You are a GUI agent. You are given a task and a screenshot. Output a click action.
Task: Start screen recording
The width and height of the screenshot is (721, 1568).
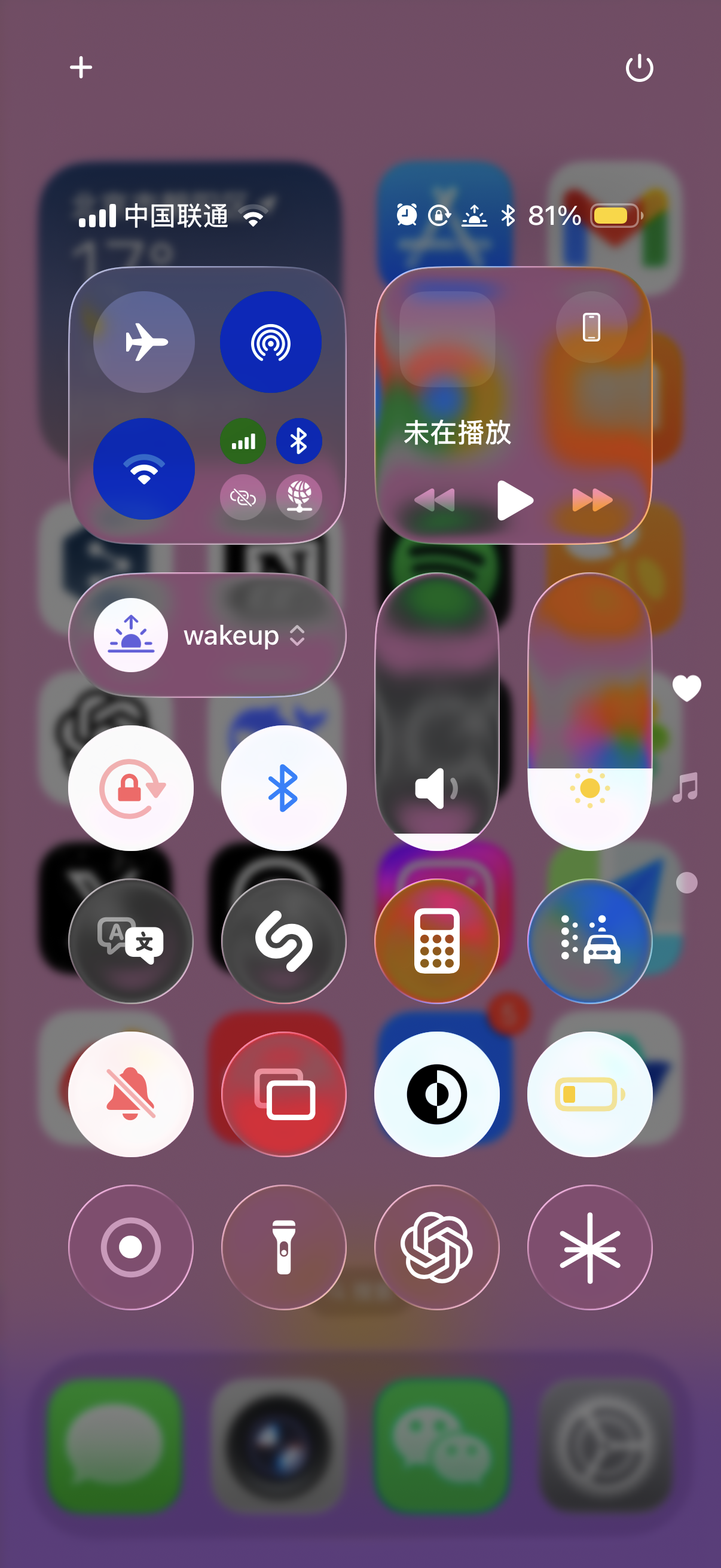(x=131, y=1247)
